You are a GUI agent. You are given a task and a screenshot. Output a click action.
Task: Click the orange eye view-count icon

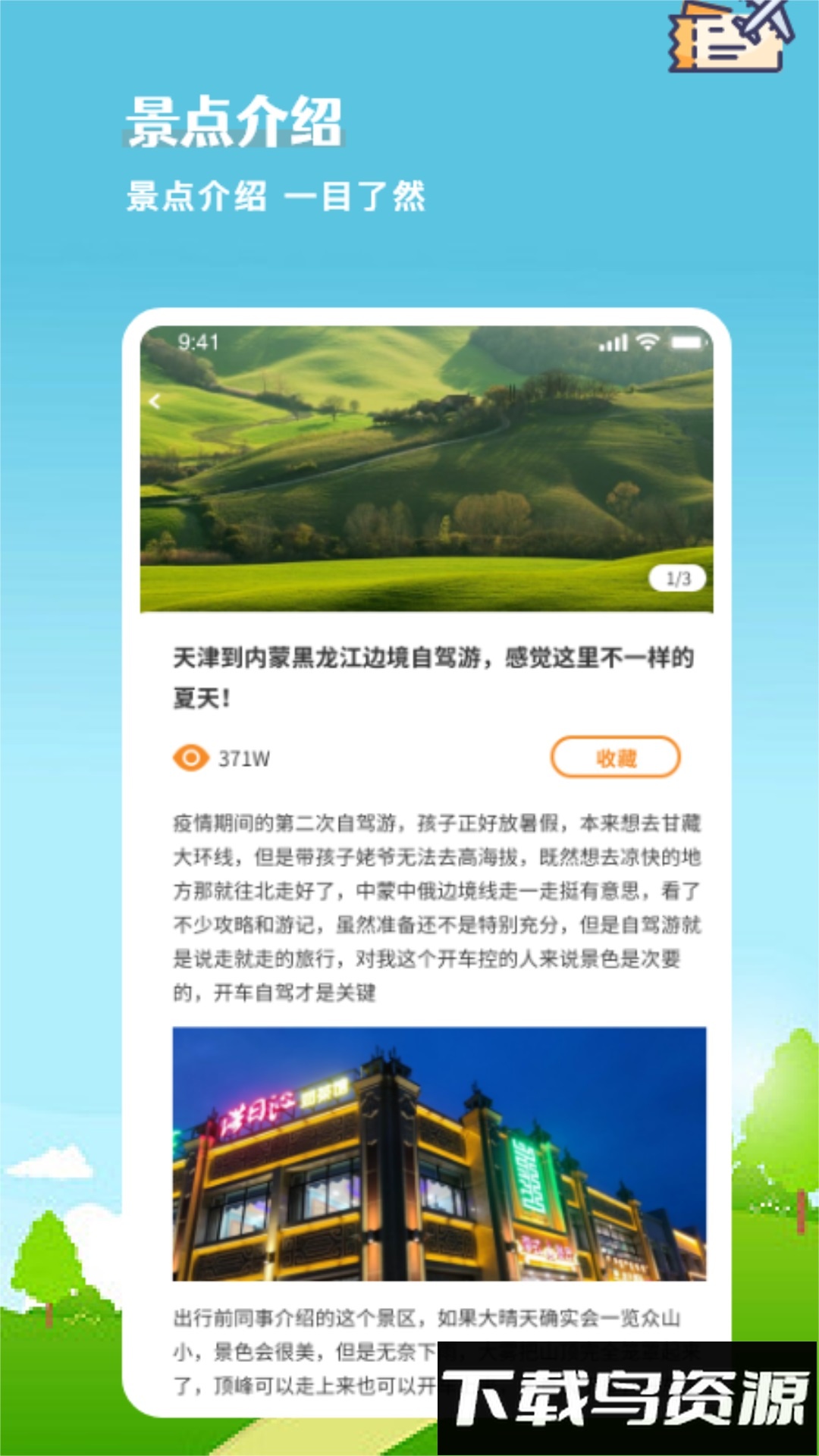tap(192, 758)
